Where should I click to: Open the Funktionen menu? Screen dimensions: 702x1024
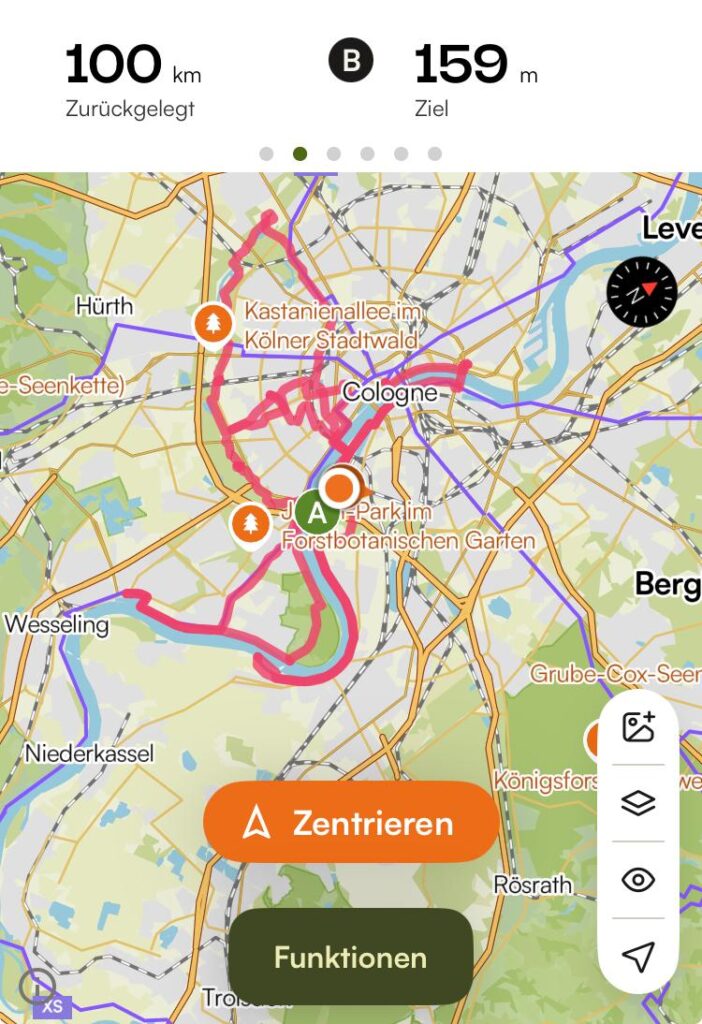[x=350, y=957]
